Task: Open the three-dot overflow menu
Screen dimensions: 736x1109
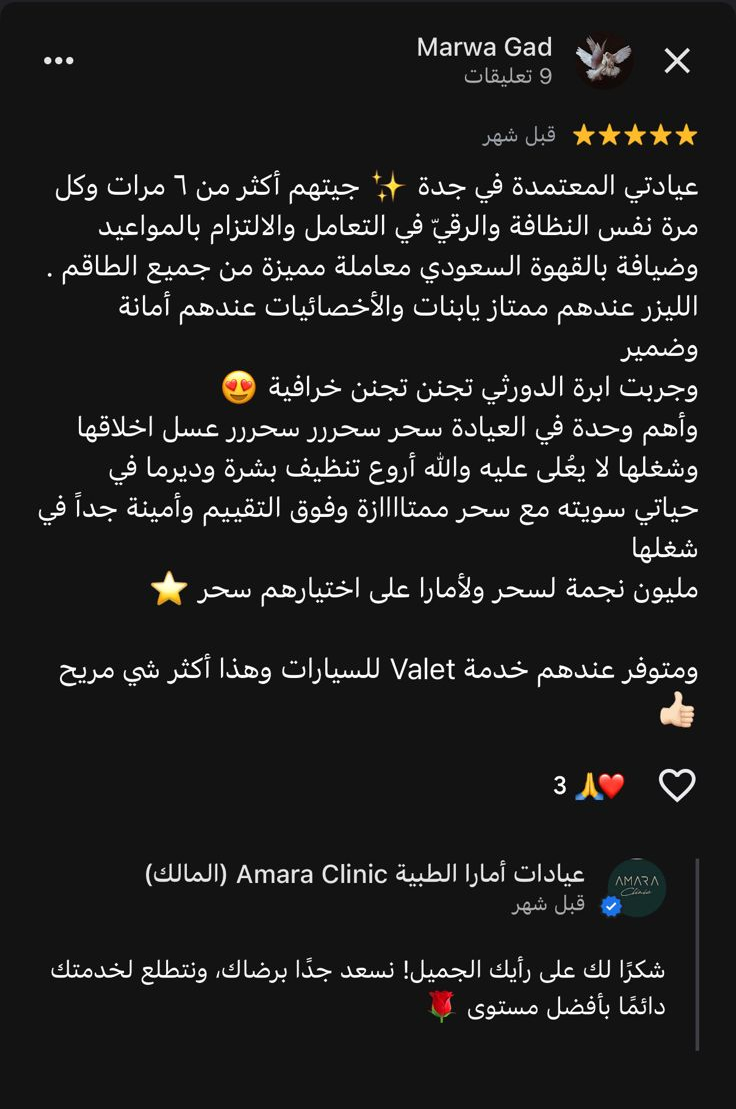Action: [59, 62]
